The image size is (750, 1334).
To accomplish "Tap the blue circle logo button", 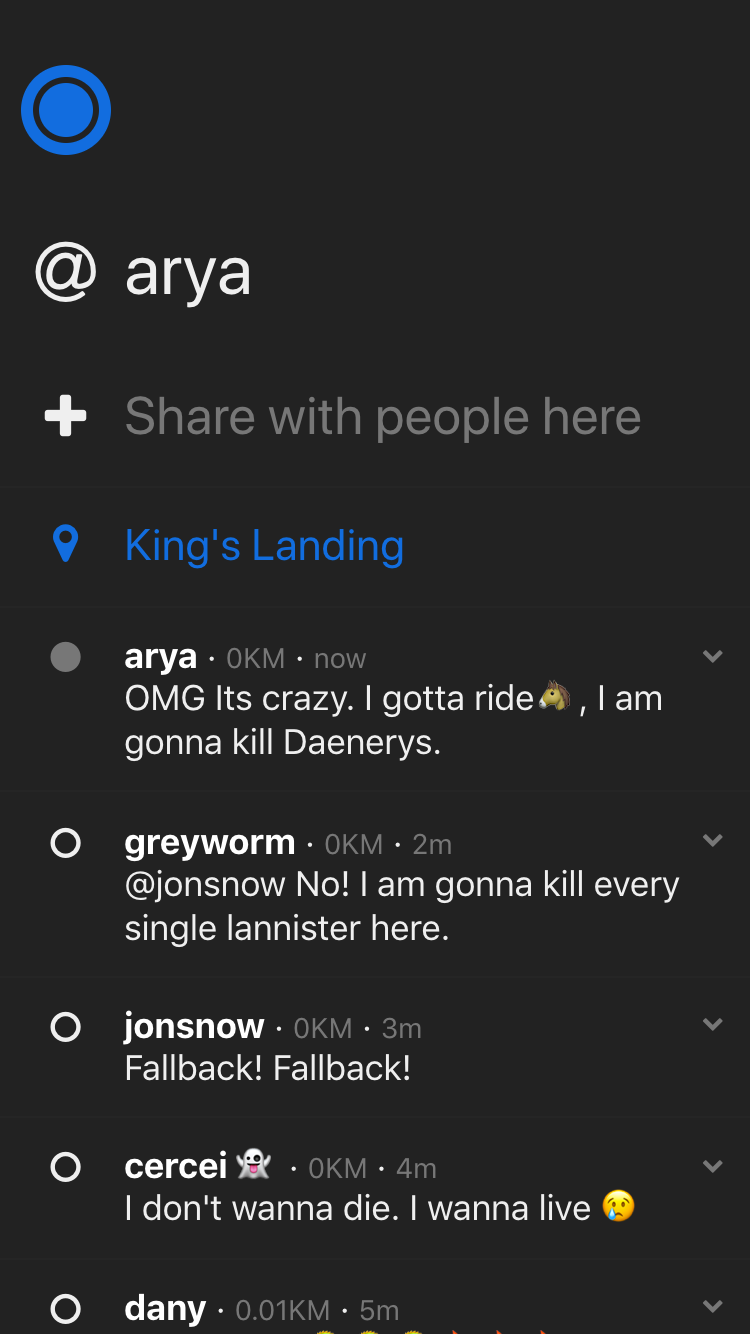I will tap(66, 110).
